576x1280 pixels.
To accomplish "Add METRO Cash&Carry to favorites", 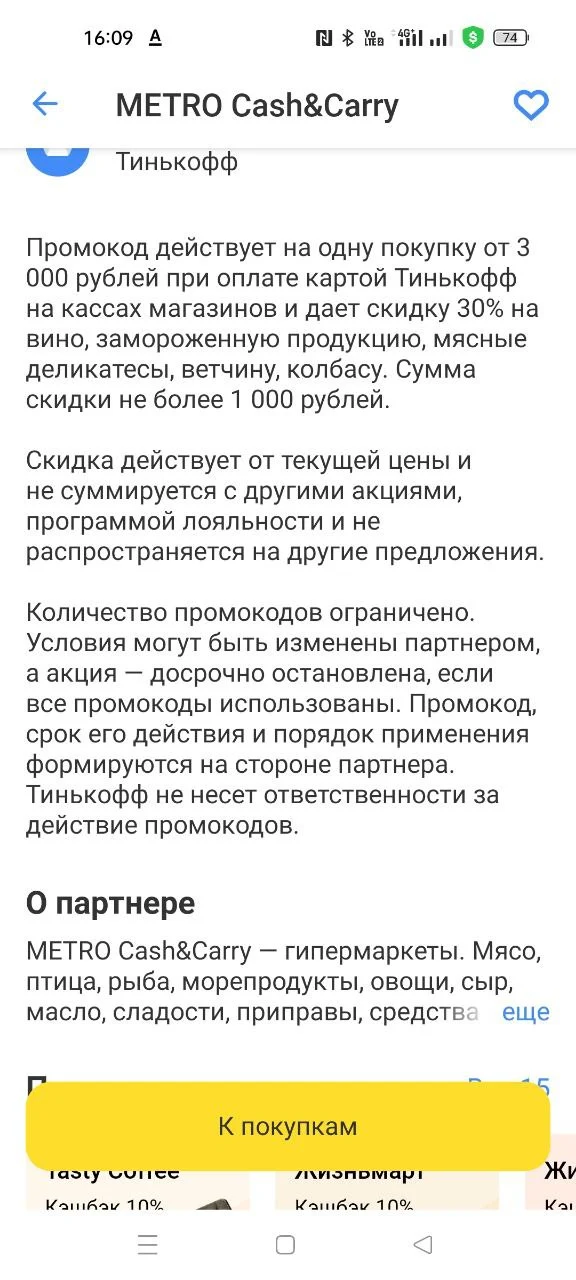I will (531, 105).
